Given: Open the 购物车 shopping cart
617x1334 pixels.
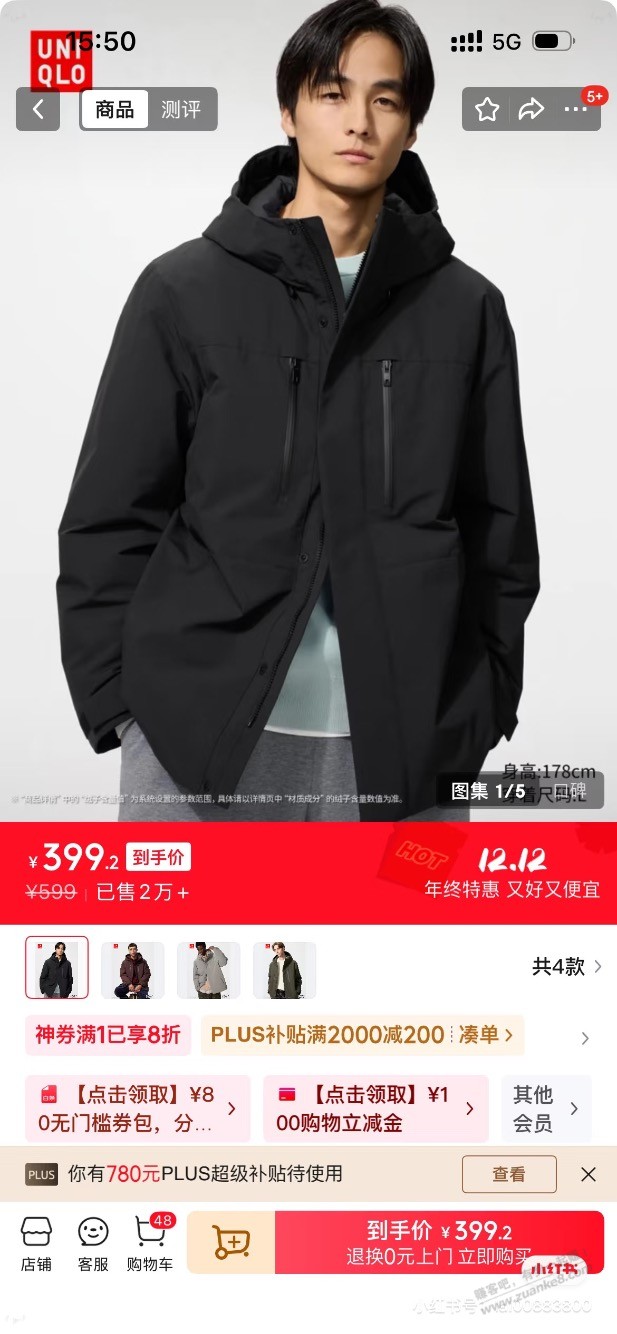Looking at the screenshot, I should point(149,1243).
